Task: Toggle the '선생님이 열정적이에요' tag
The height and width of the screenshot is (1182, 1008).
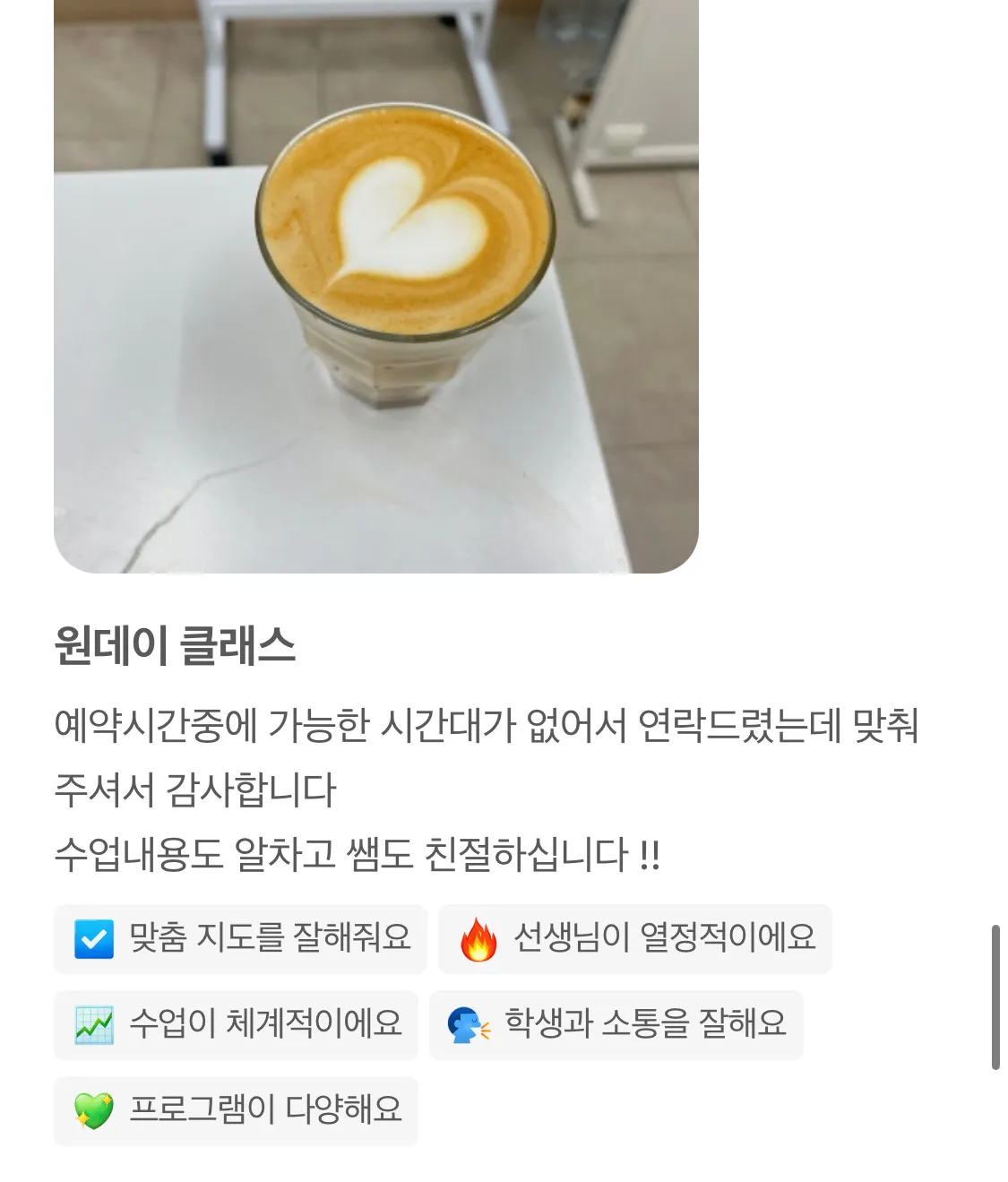Action: (x=632, y=939)
